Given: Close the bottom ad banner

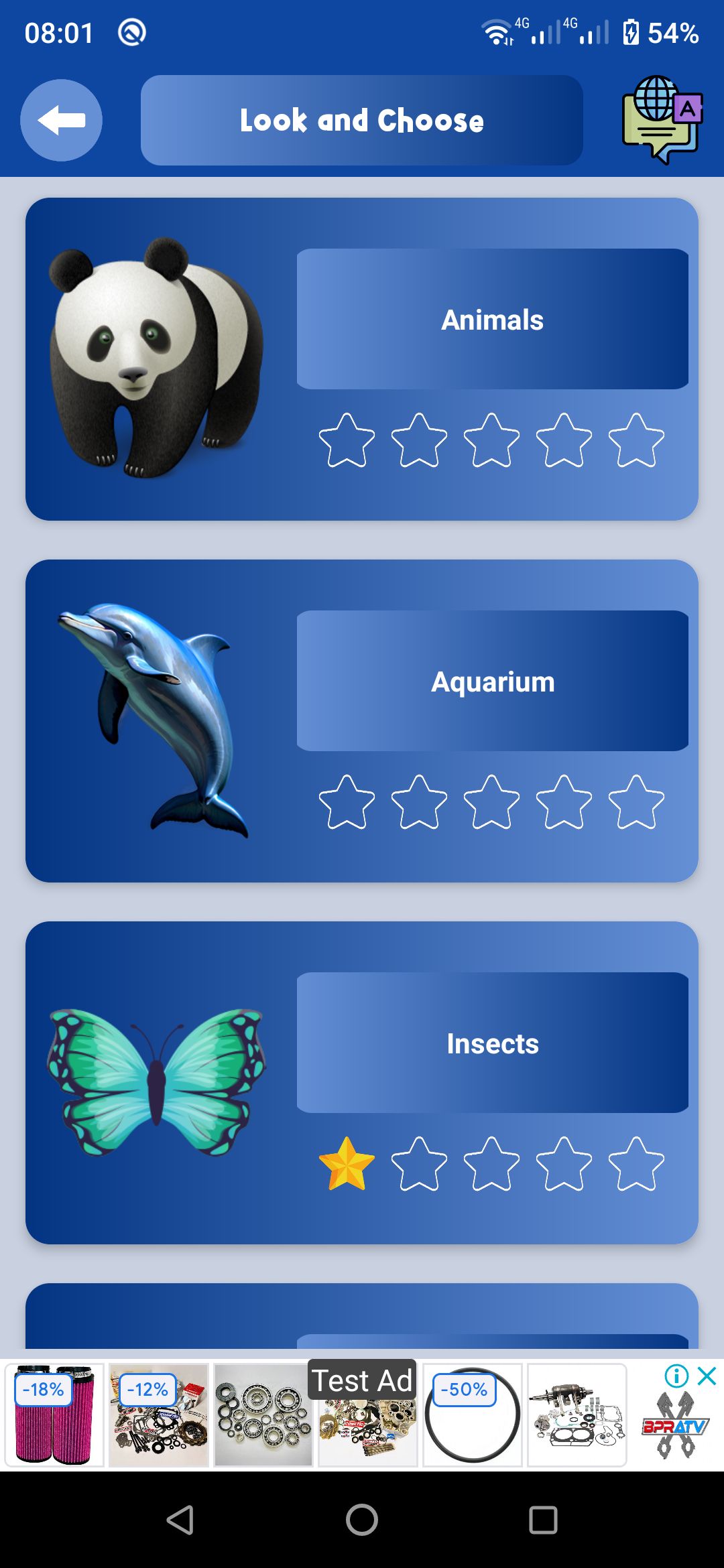Looking at the screenshot, I should (x=707, y=1376).
